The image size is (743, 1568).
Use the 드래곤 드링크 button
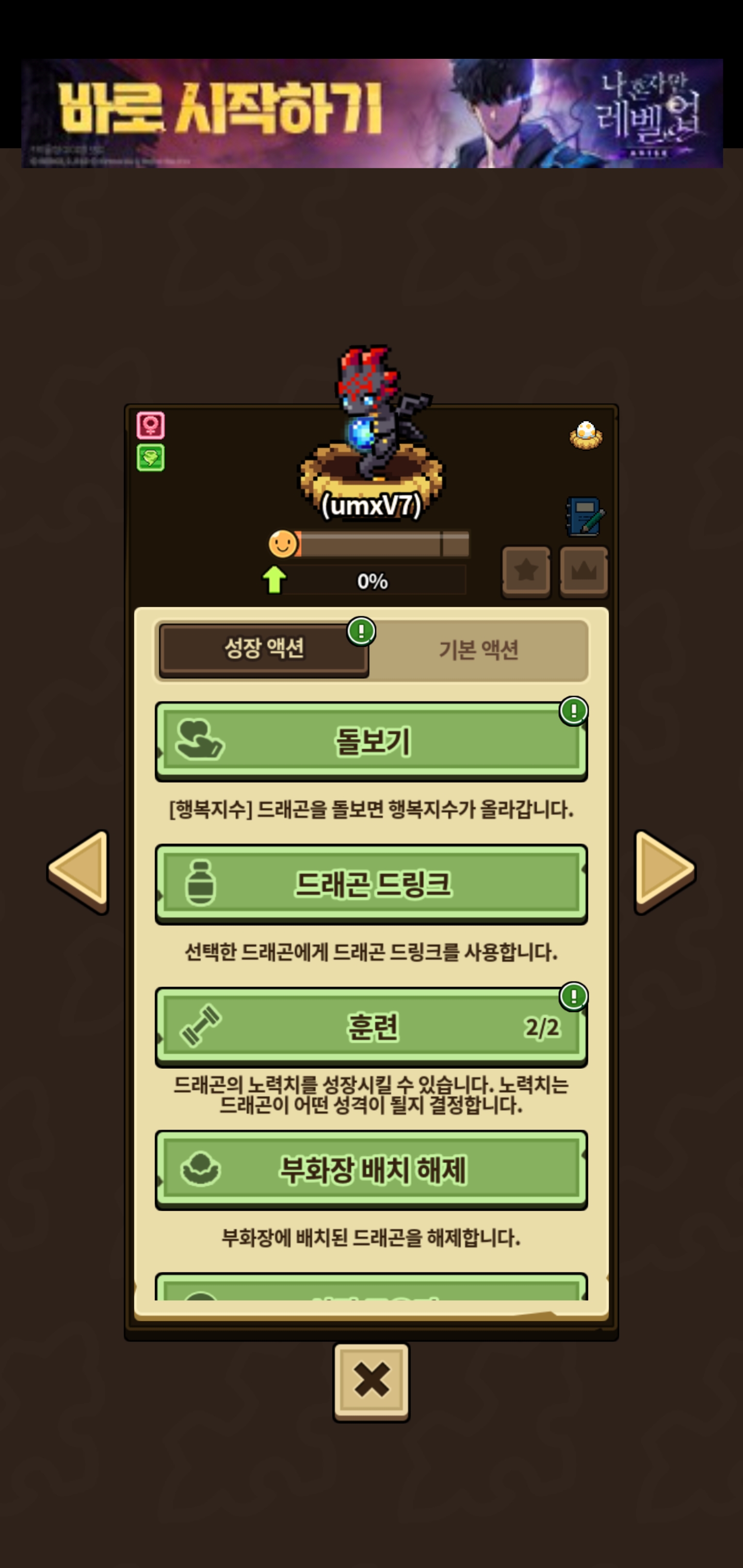[x=371, y=883]
